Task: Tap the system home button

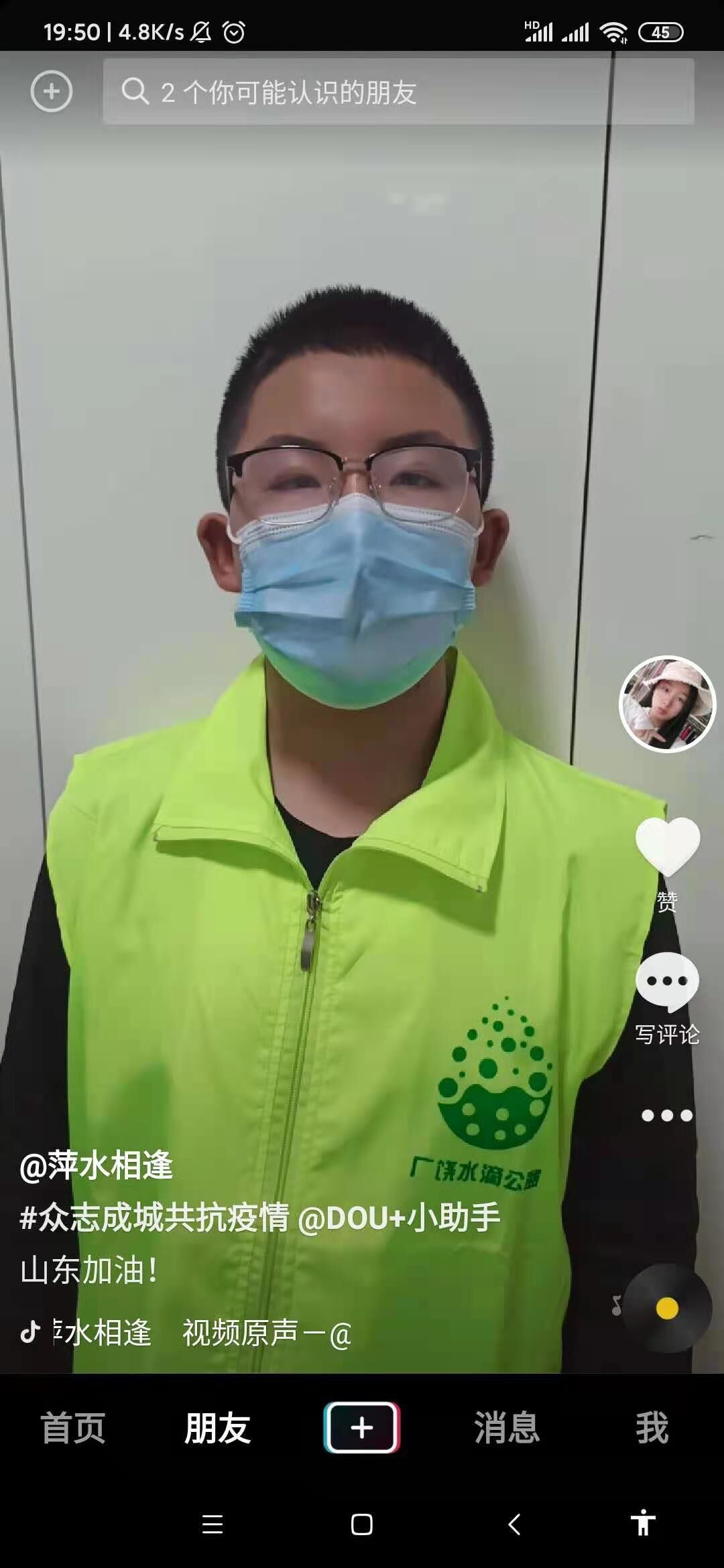Action: (362, 1524)
